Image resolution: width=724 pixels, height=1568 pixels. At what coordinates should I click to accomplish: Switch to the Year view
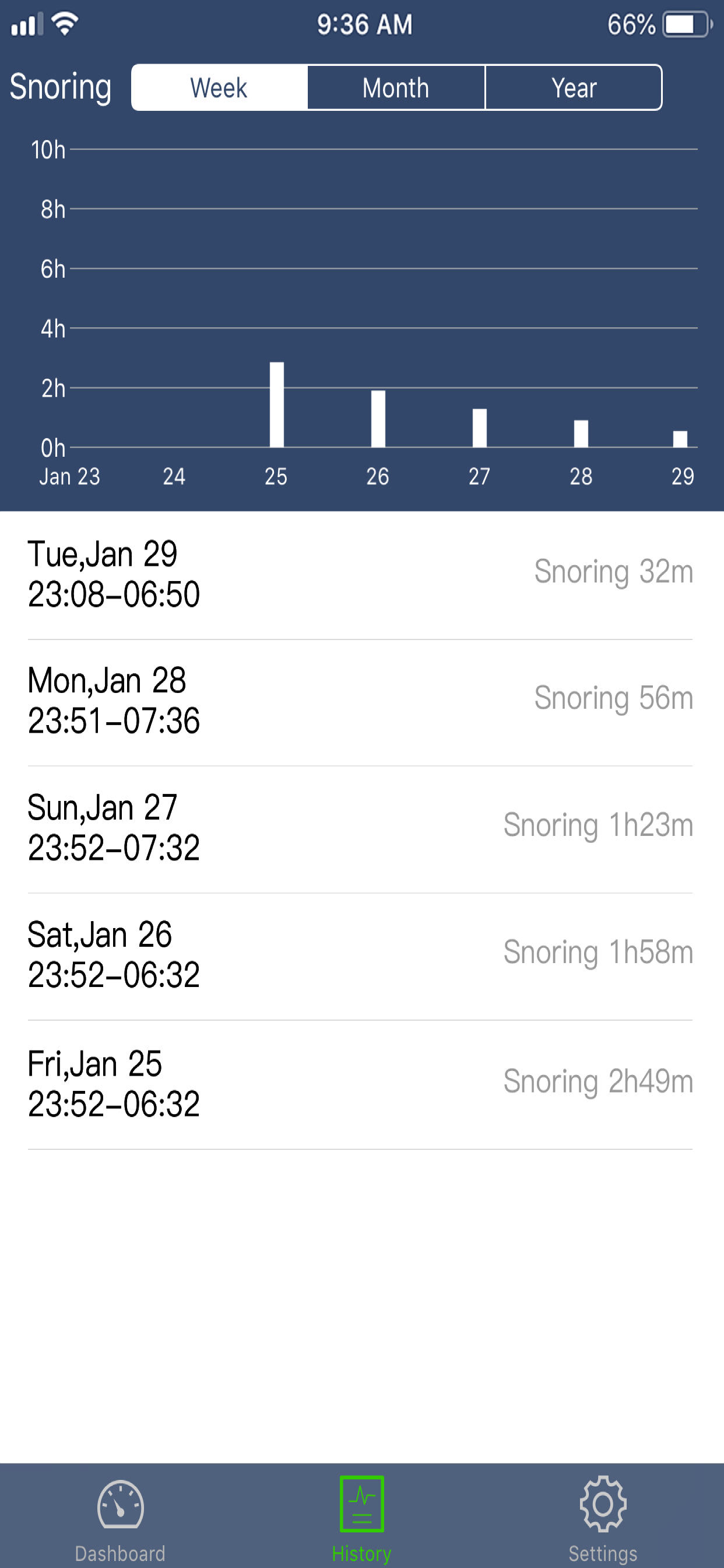coord(574,87)
